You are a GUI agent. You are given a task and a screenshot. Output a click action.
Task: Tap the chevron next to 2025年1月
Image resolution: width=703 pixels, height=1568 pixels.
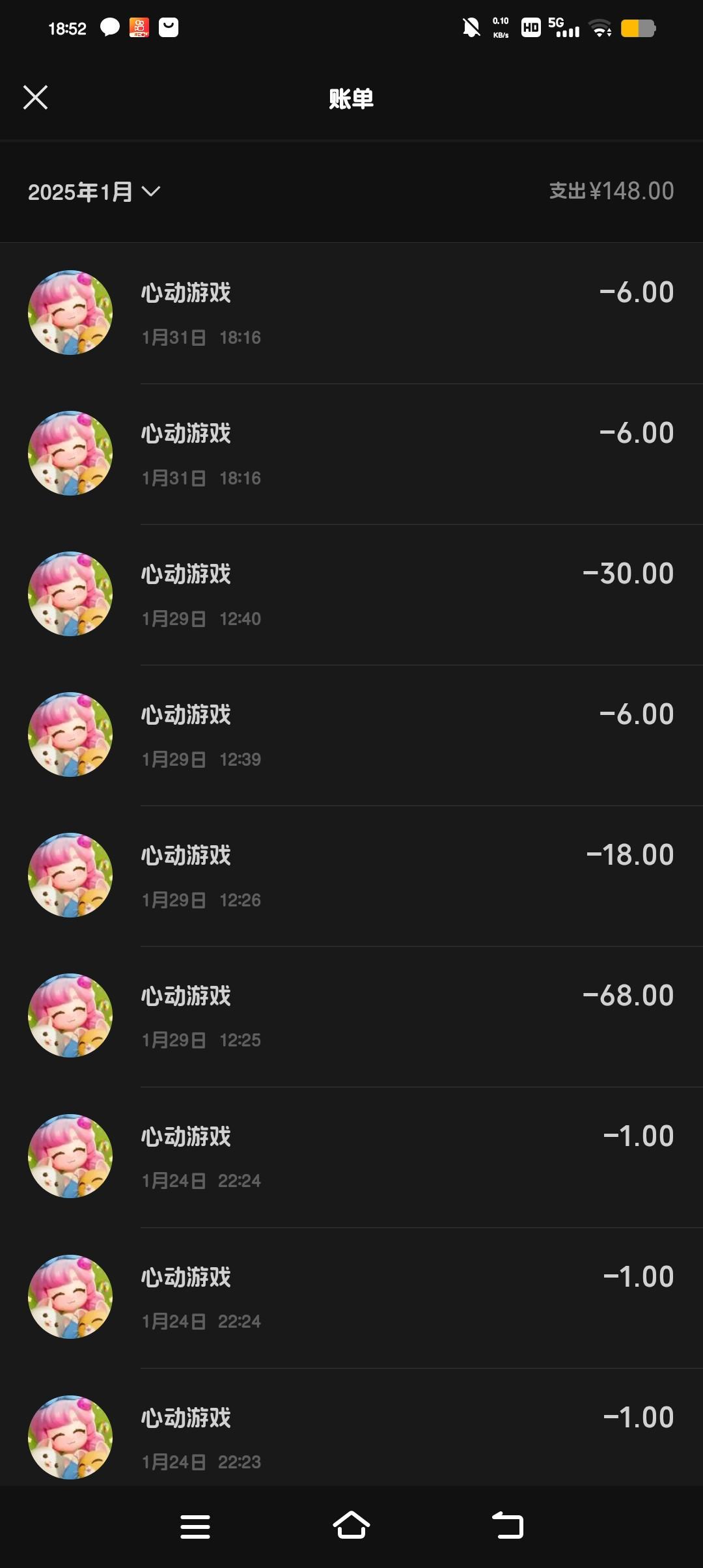point(151,193)
